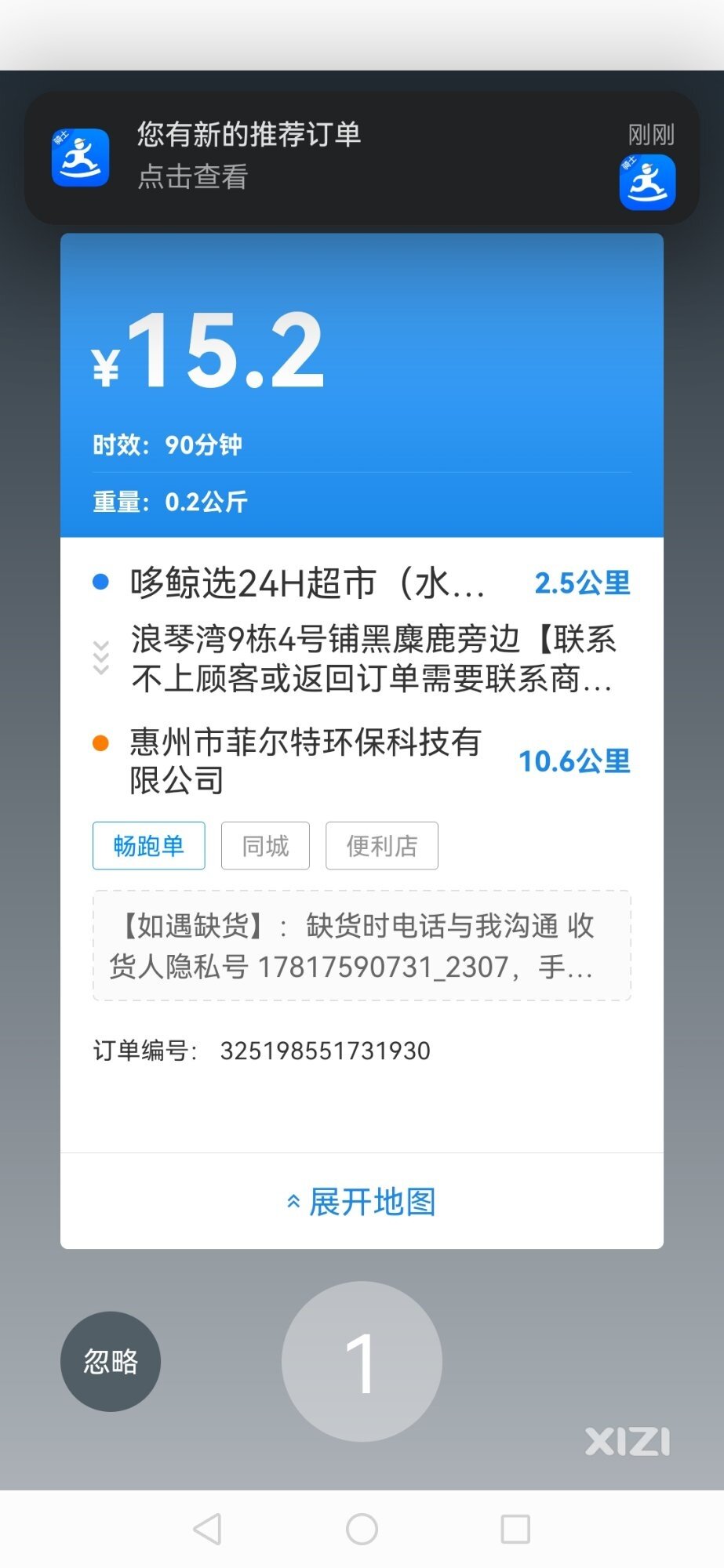
Task: Tap the round countdown grab-order button
Action: point(362,1361)
